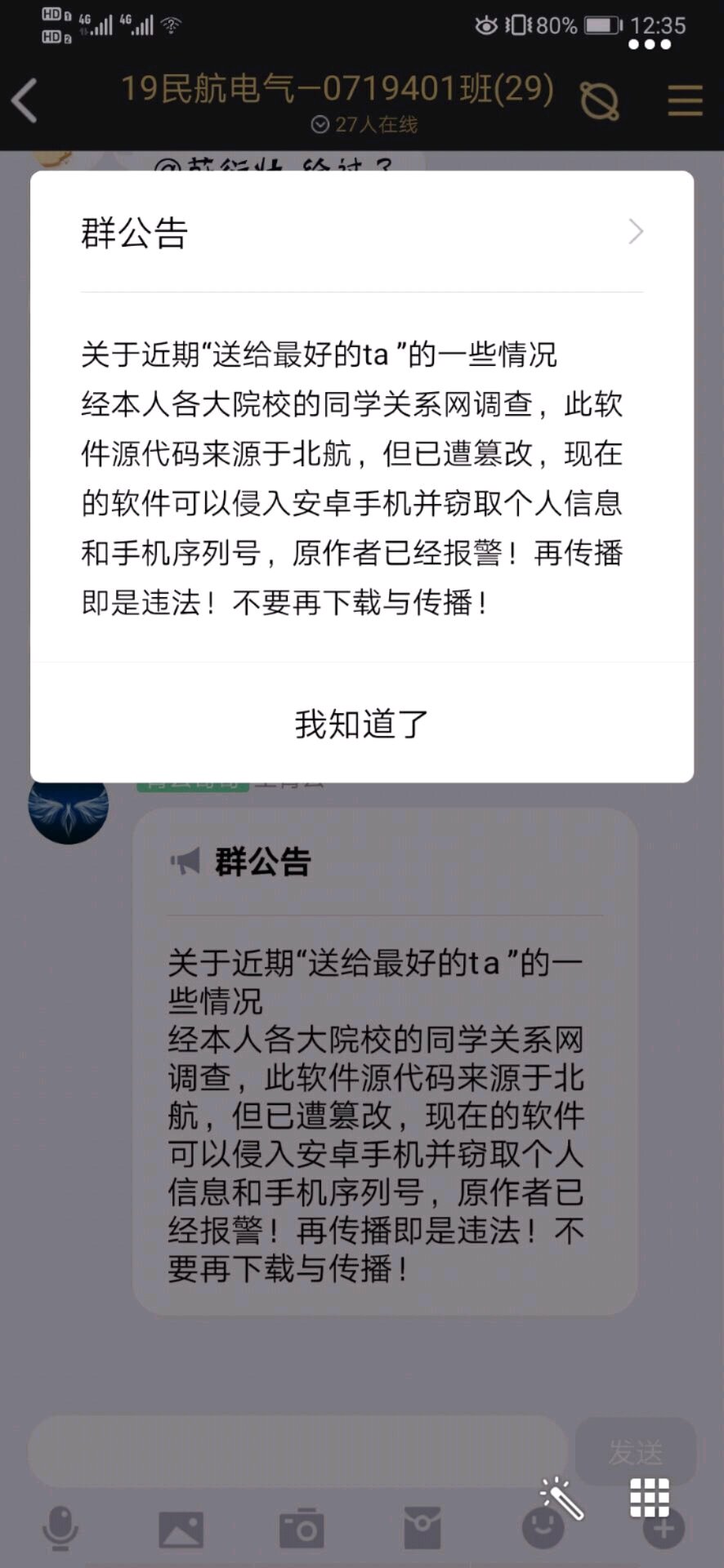Open the 群公告 row with the chevron
This screenshot has height=1568, width=724.
point(362,233)
